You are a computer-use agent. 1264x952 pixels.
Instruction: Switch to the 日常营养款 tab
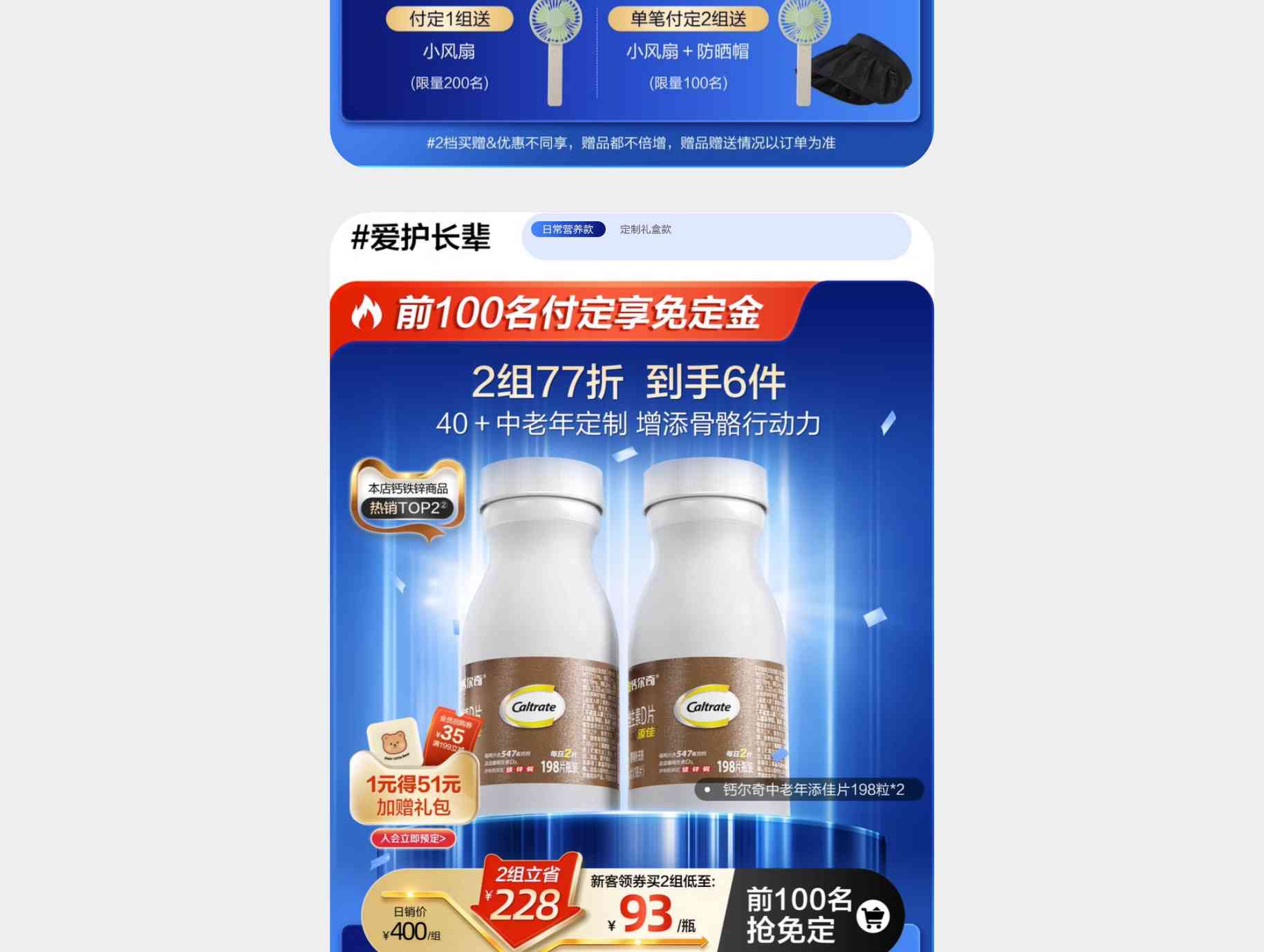point(568,230)
